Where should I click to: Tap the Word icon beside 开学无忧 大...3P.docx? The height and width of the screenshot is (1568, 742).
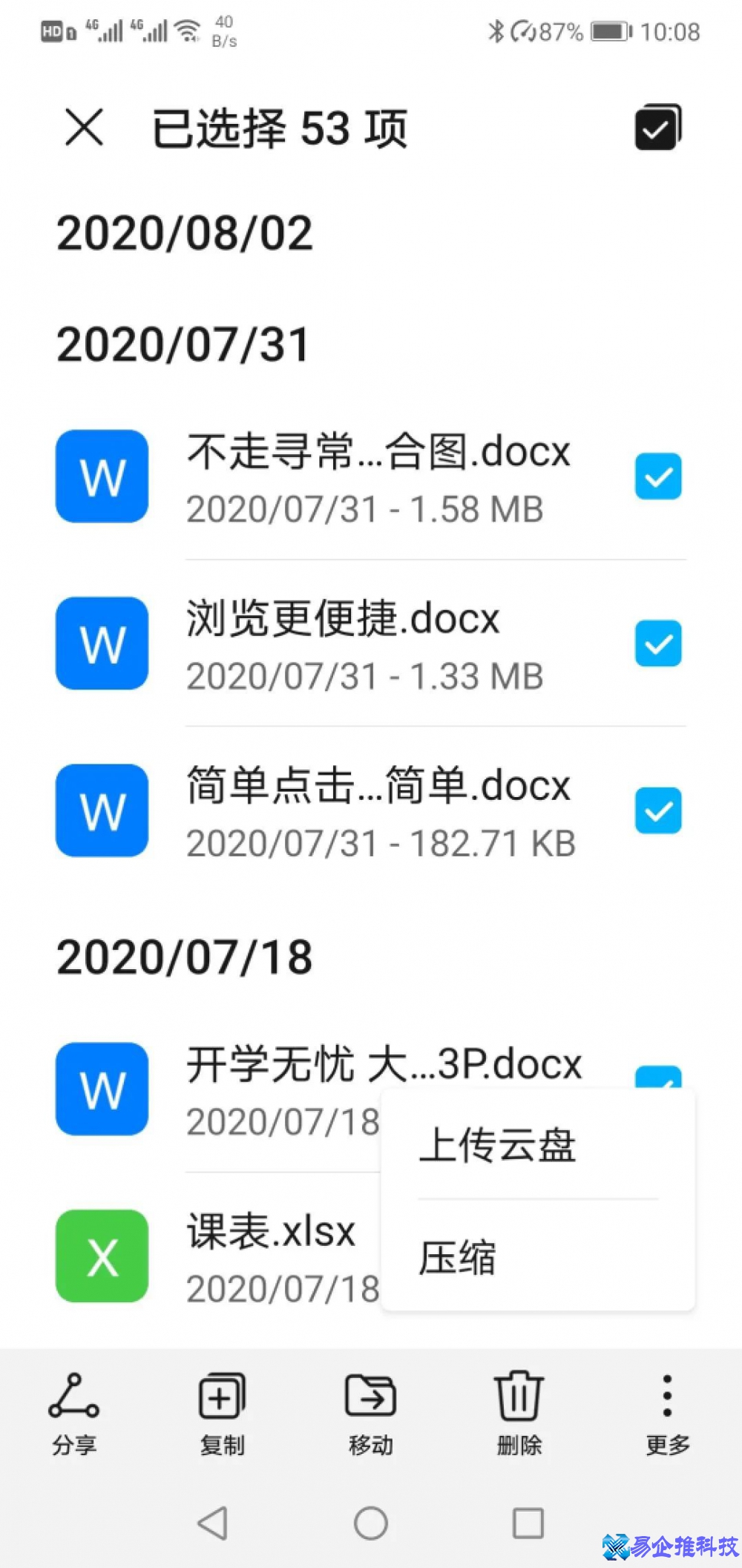coord(102,1088)
